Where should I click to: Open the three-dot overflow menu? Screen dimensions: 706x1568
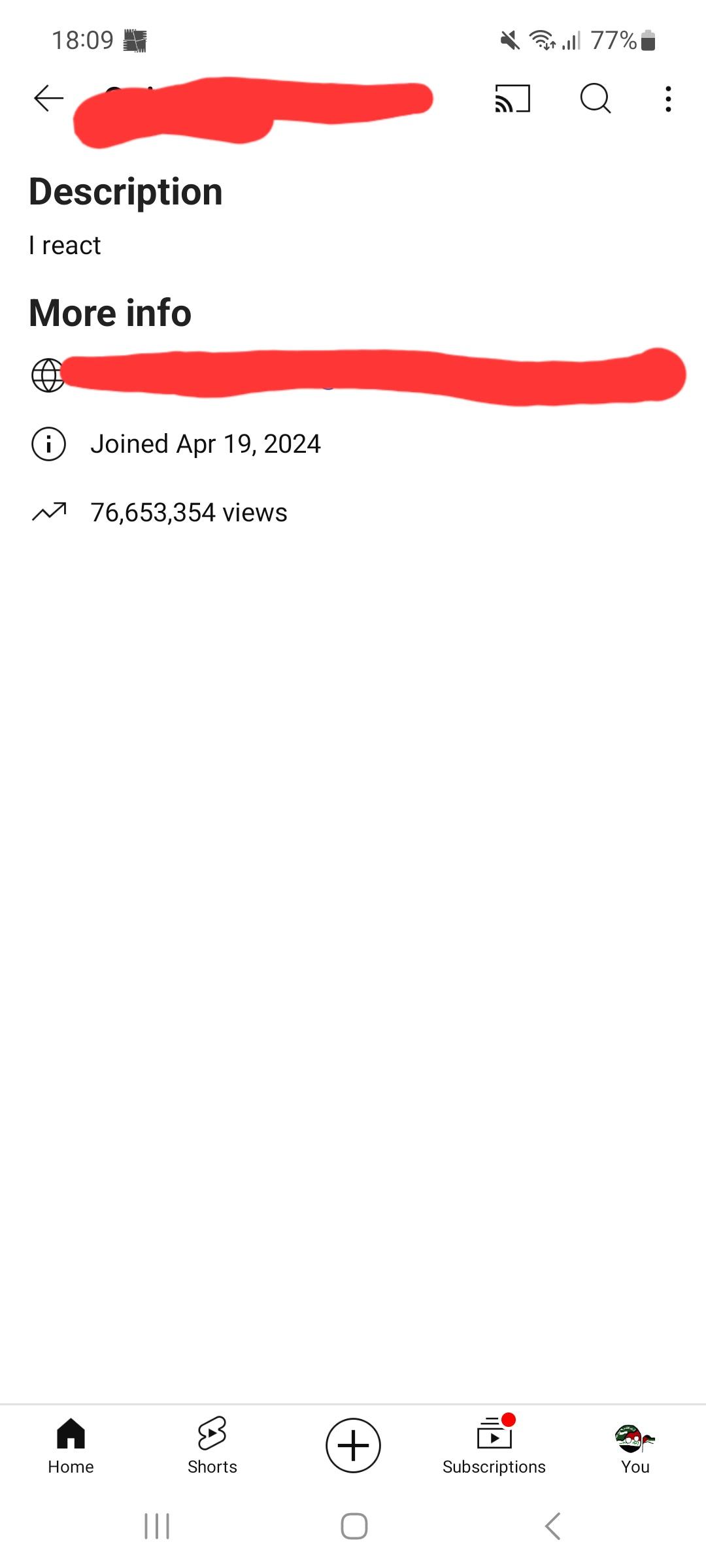click(x=668, y=99)
